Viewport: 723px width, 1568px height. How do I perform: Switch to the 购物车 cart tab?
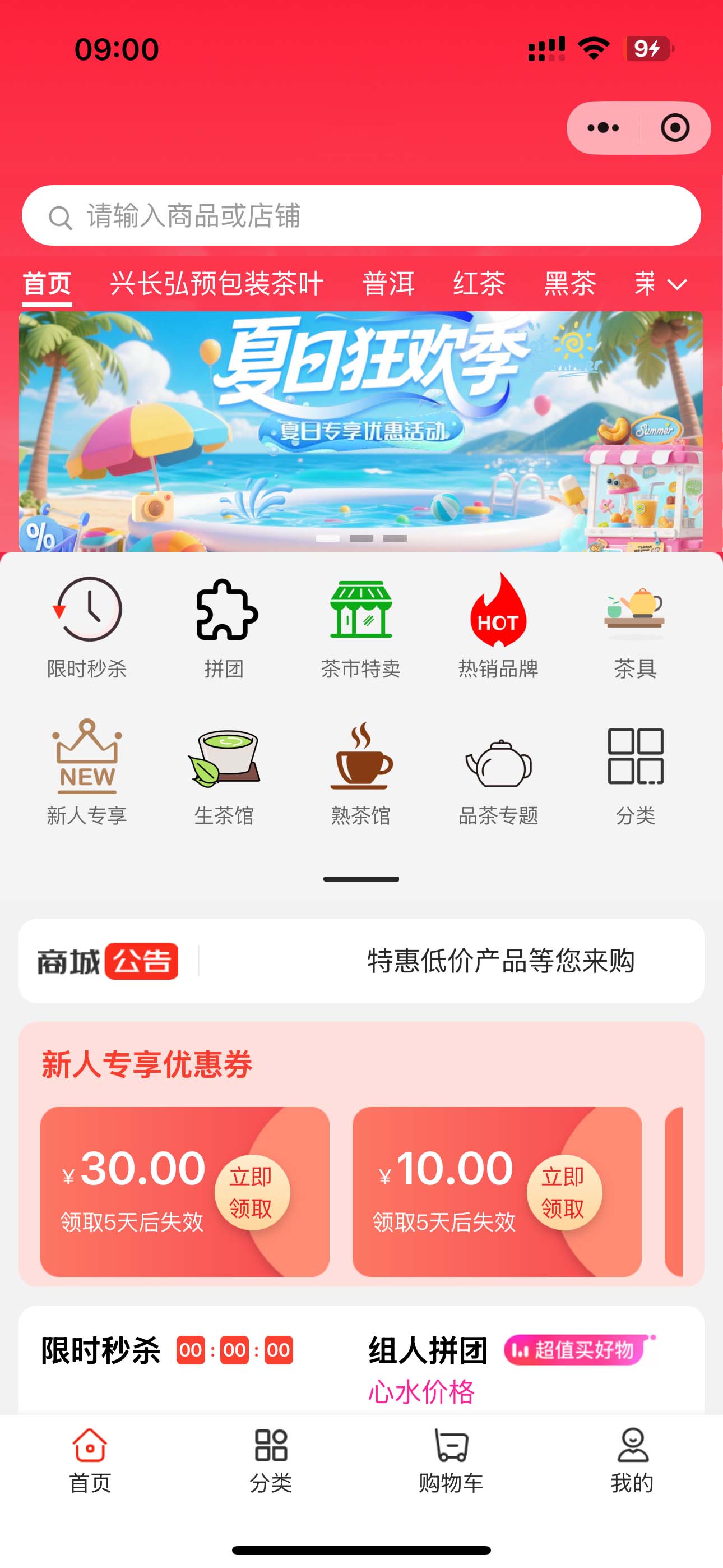451,1461
